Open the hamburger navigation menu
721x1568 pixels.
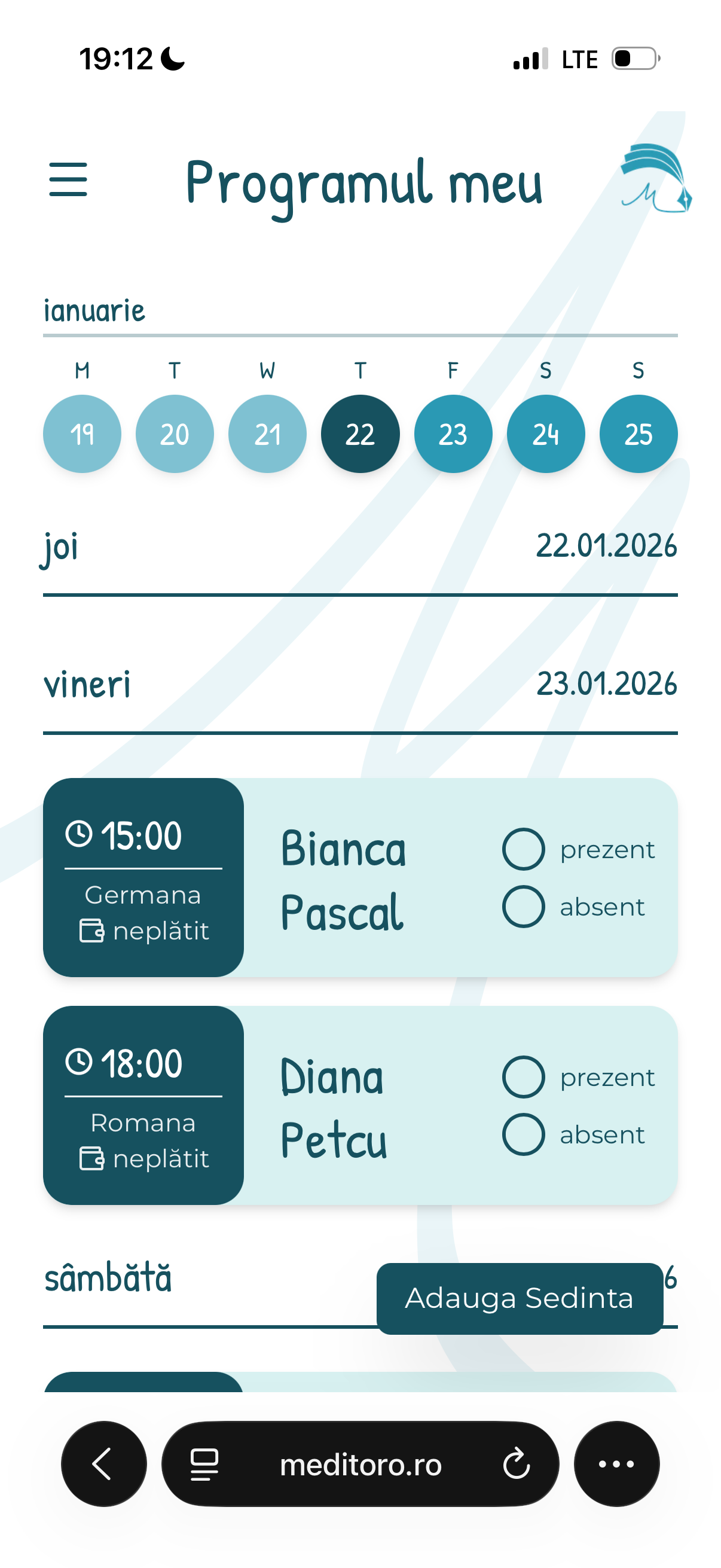click(68, 179)
